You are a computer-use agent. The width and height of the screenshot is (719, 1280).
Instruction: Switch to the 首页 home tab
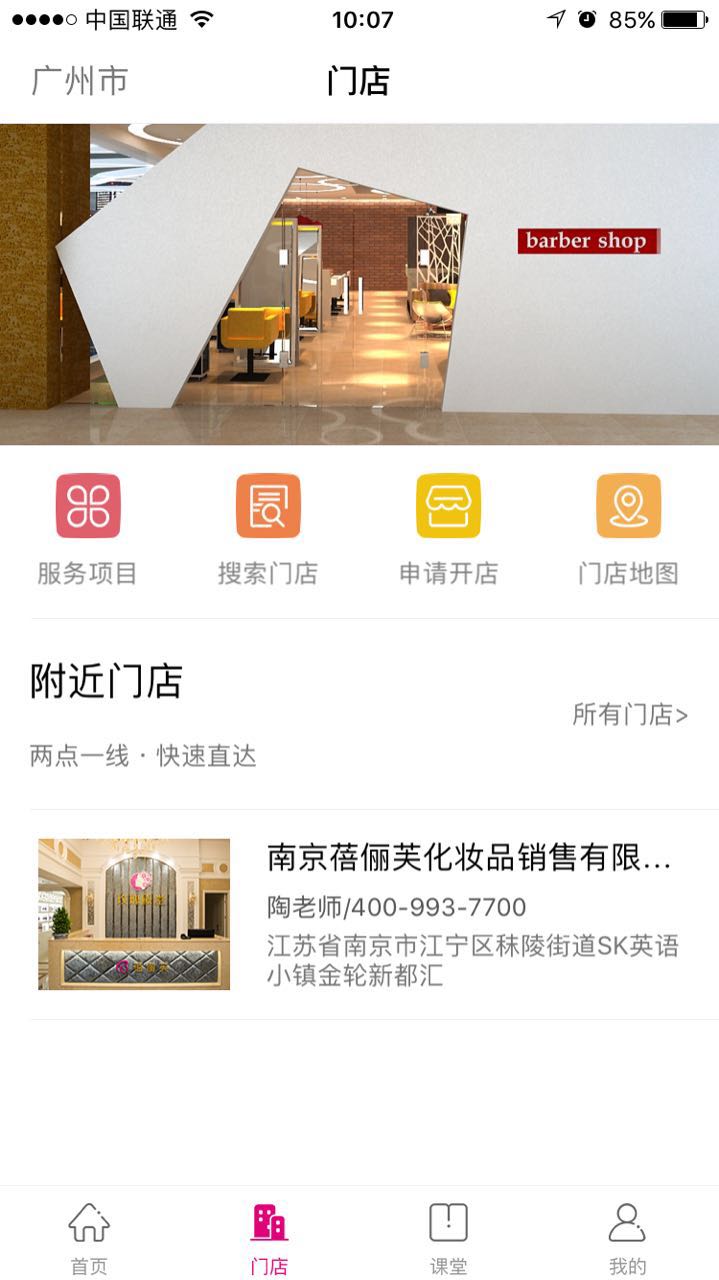(89, 1236)
